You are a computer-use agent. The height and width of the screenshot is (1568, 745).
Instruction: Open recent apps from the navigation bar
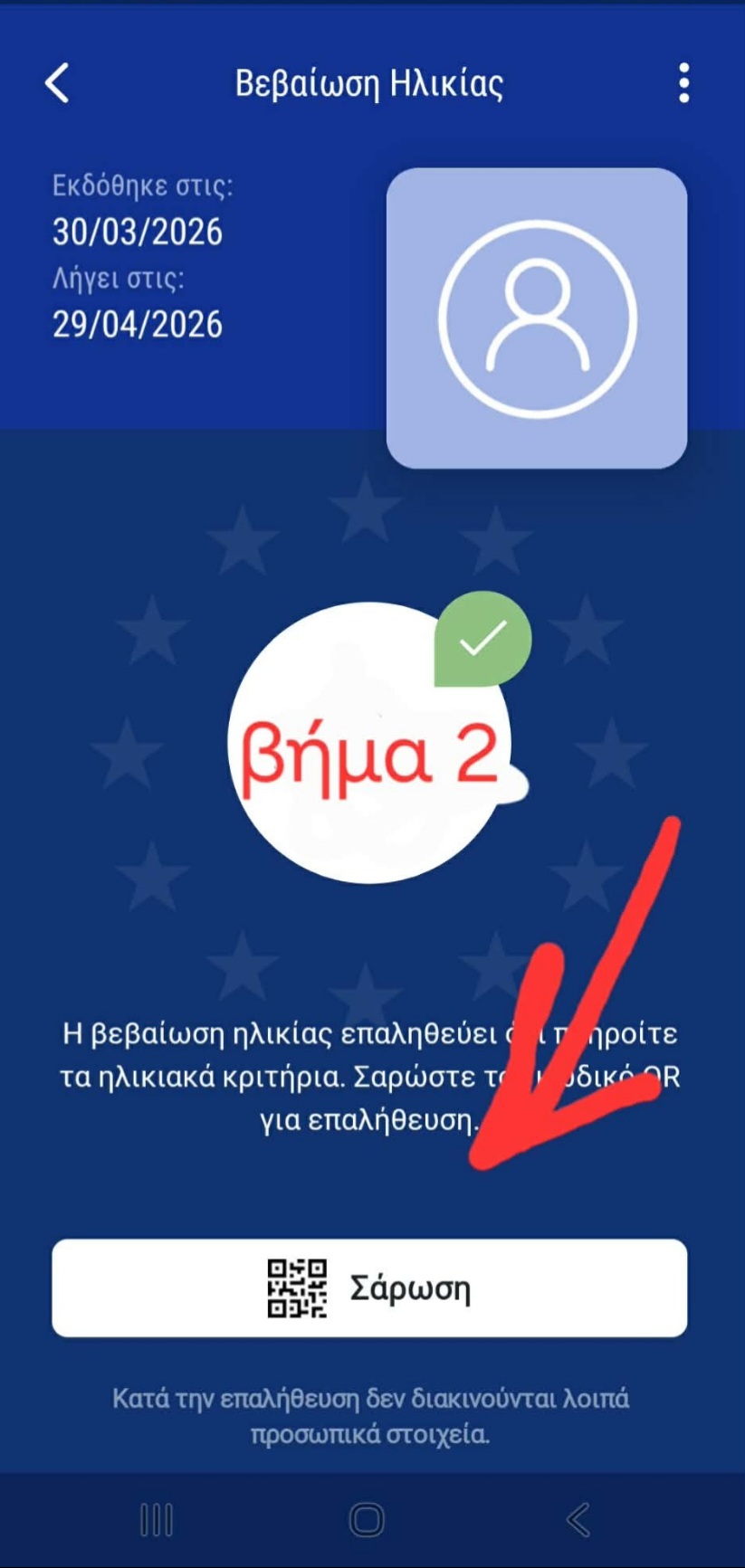click(157, 1520)
